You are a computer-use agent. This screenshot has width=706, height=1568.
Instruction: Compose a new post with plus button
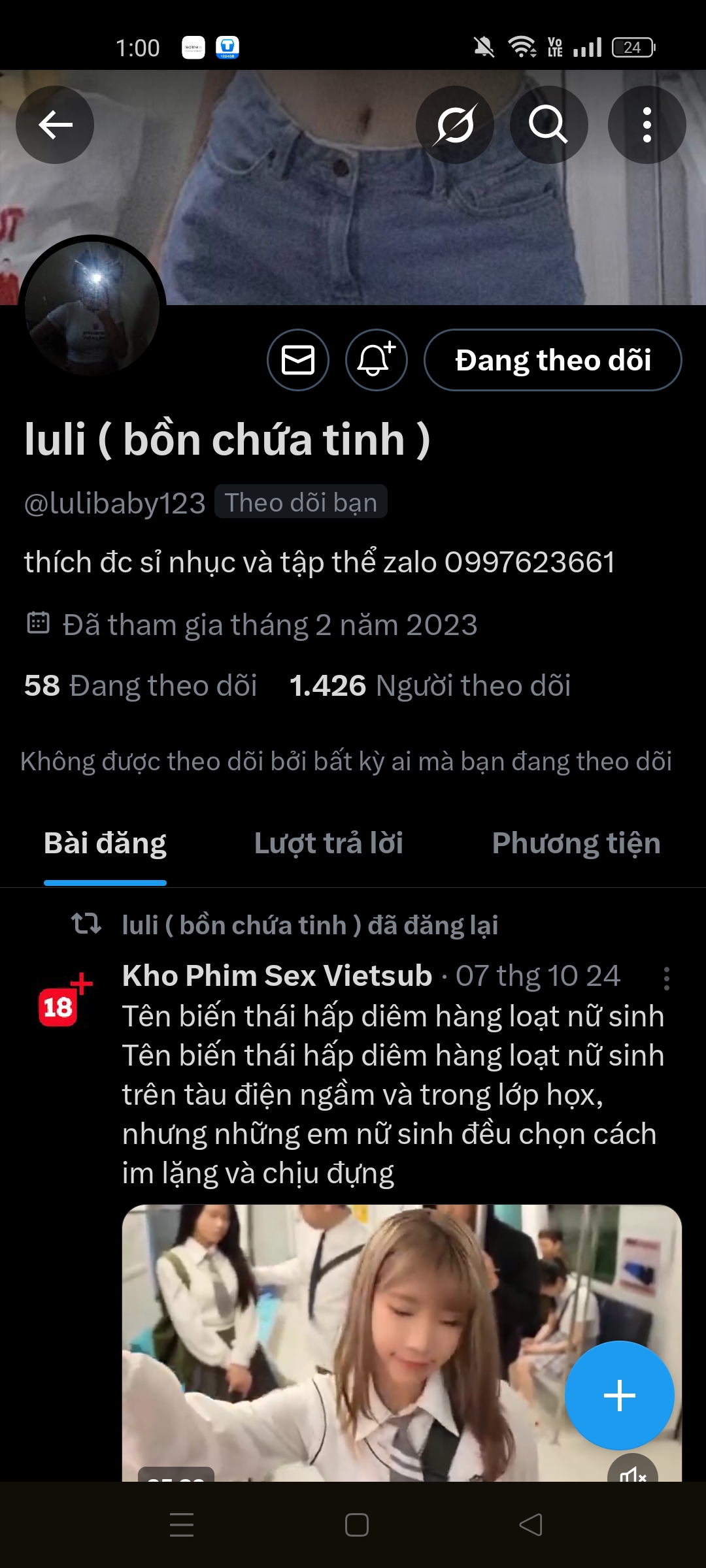click(x=619, y=1395)
